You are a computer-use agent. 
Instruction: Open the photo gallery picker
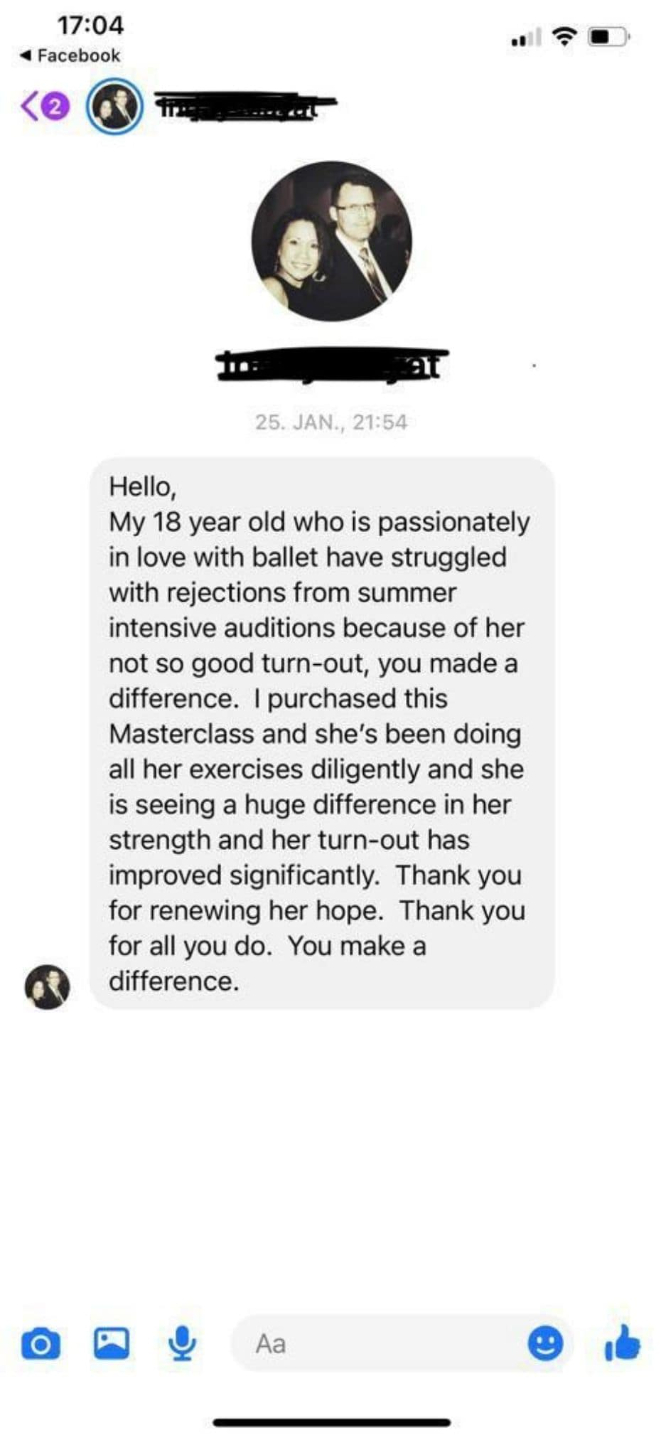pyautogui.click(x=111, y=1343)
